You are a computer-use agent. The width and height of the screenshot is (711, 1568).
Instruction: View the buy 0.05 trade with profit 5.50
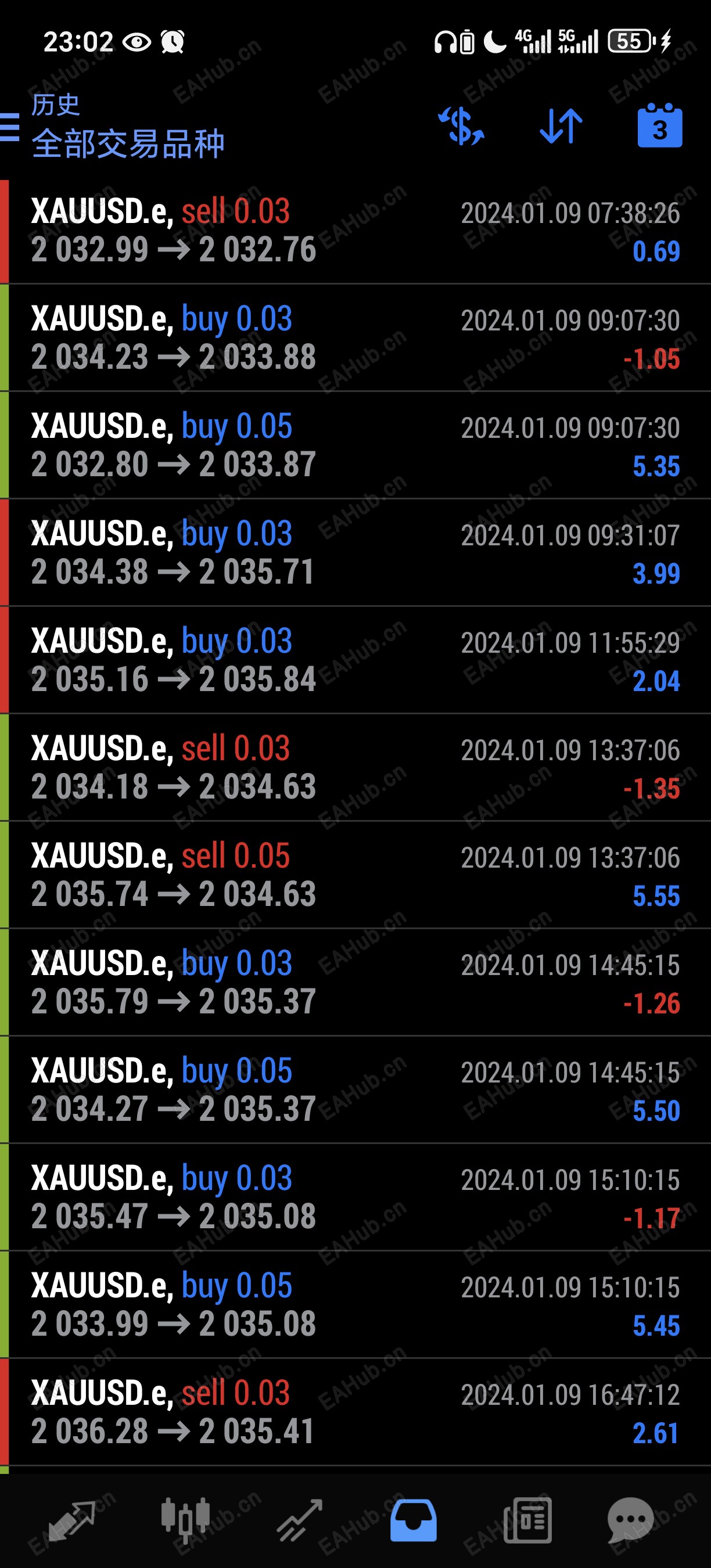(355, 1090)
